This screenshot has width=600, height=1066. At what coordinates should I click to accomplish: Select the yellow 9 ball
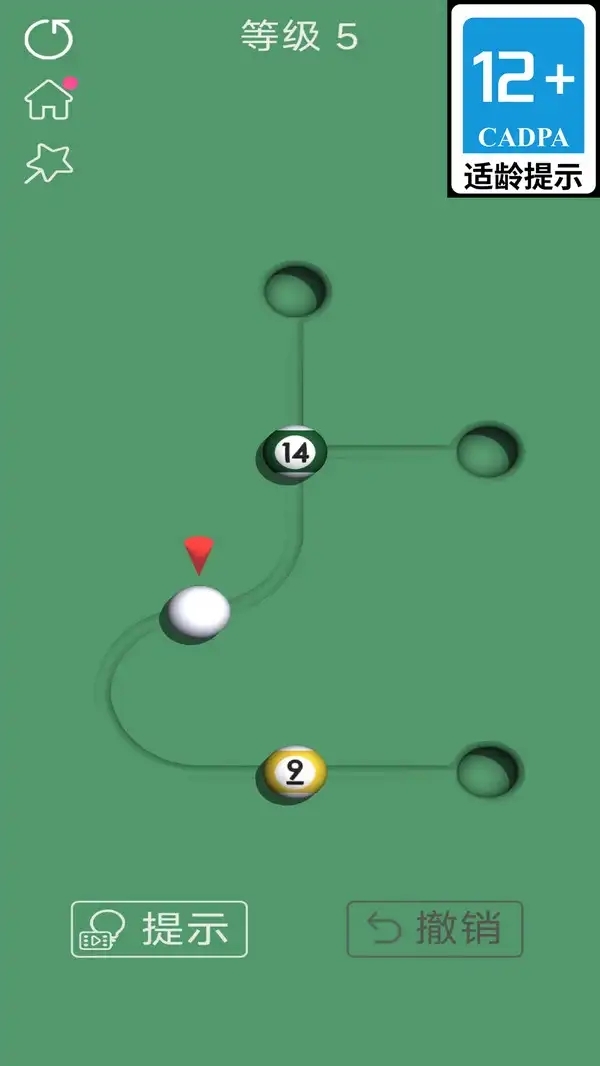[x=293, y=772]
